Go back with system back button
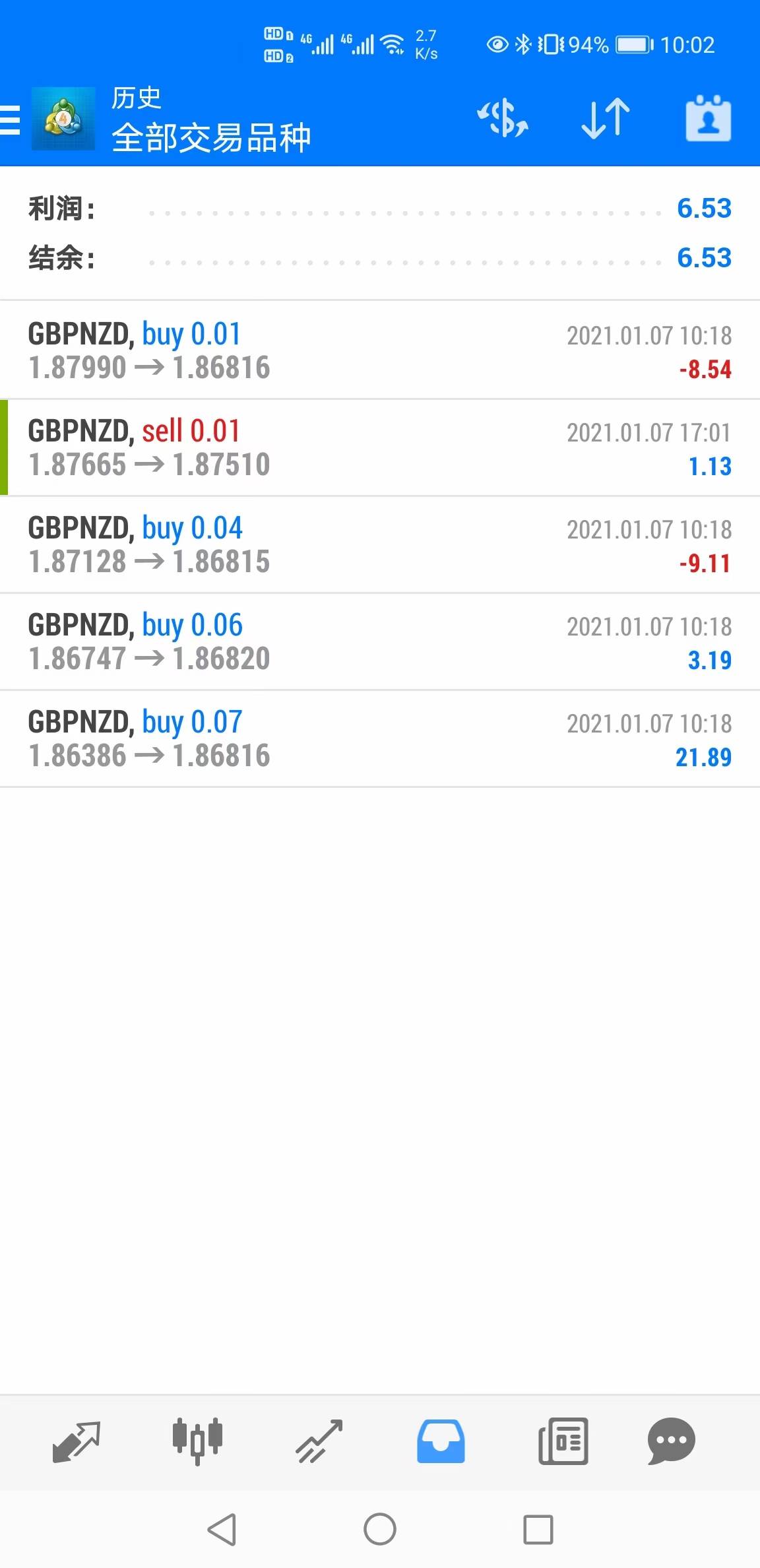The height and width of the screenshot is (1568, 760). (222, 1530)
